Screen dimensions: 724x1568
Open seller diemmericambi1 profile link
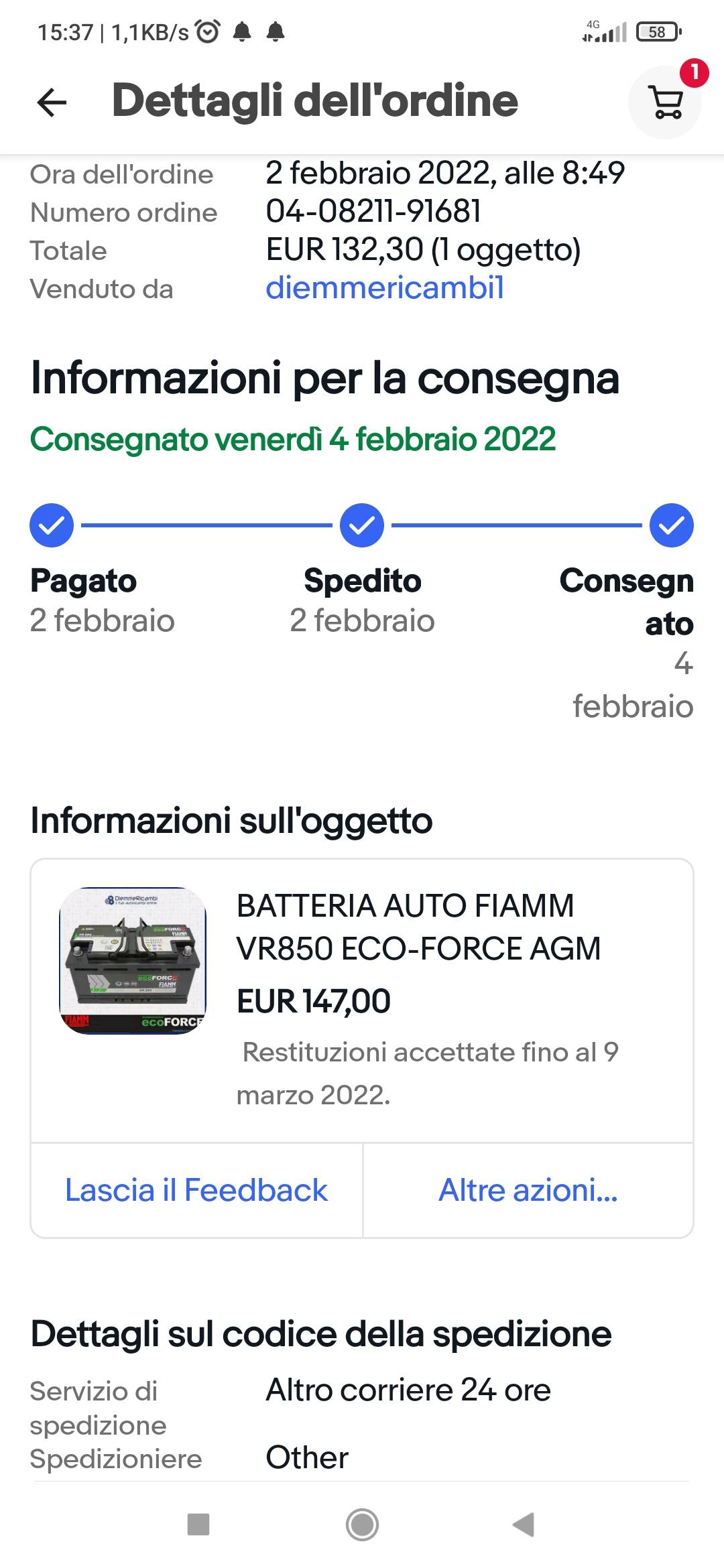click(x=385, y=288)
